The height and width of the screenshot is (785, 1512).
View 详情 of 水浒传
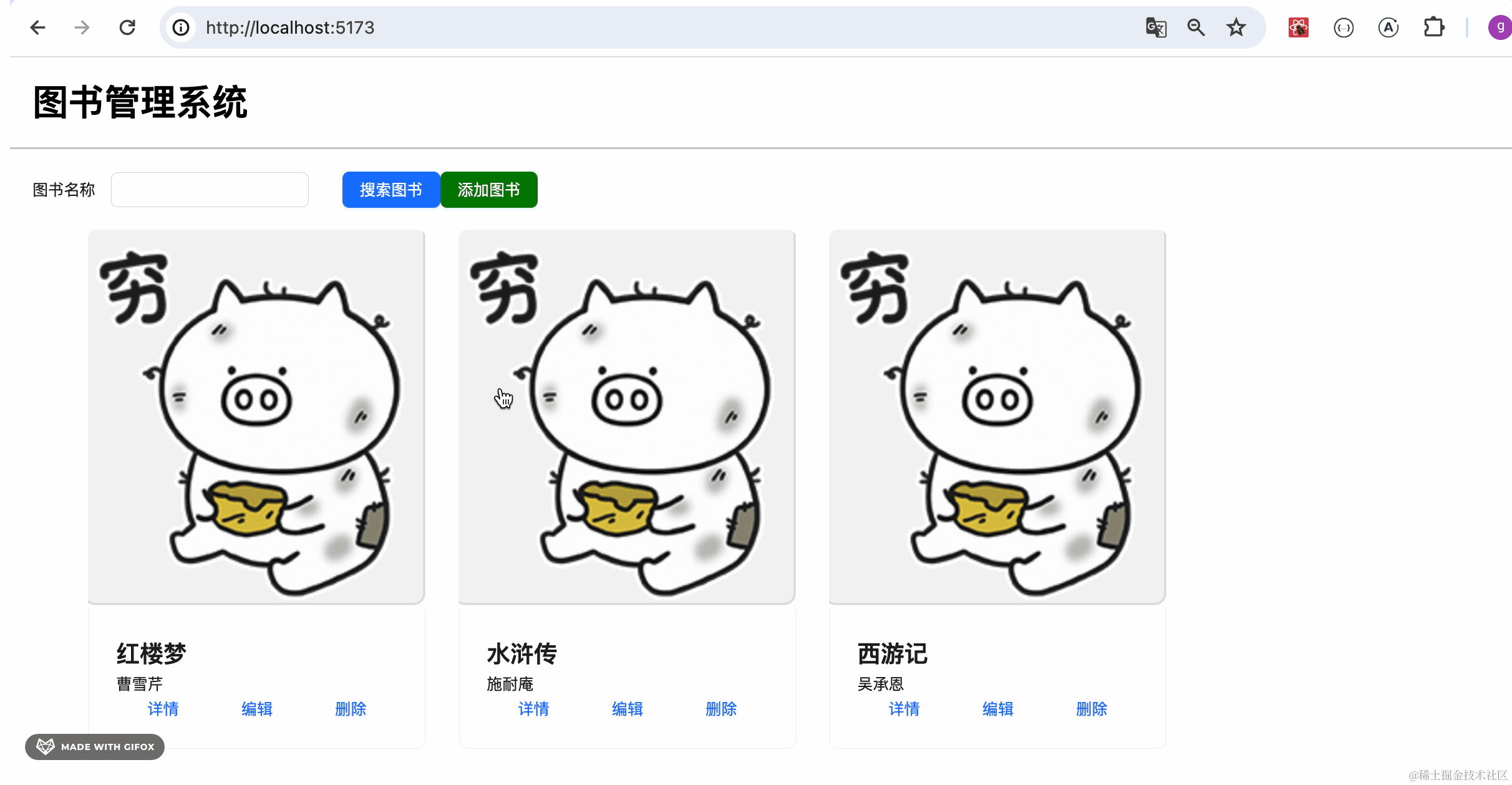click(533, 709)
